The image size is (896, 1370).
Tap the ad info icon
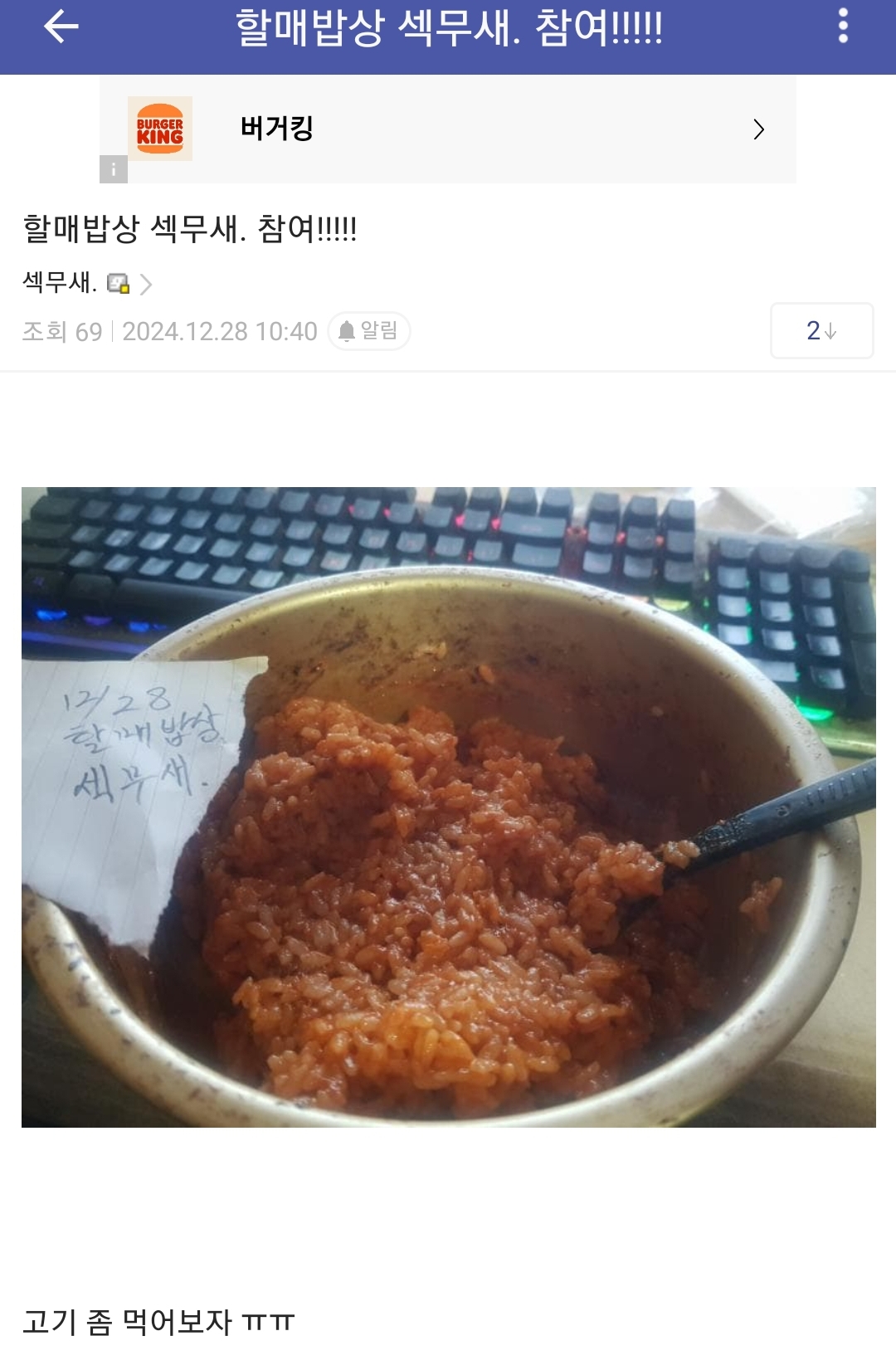click(113, 169)
